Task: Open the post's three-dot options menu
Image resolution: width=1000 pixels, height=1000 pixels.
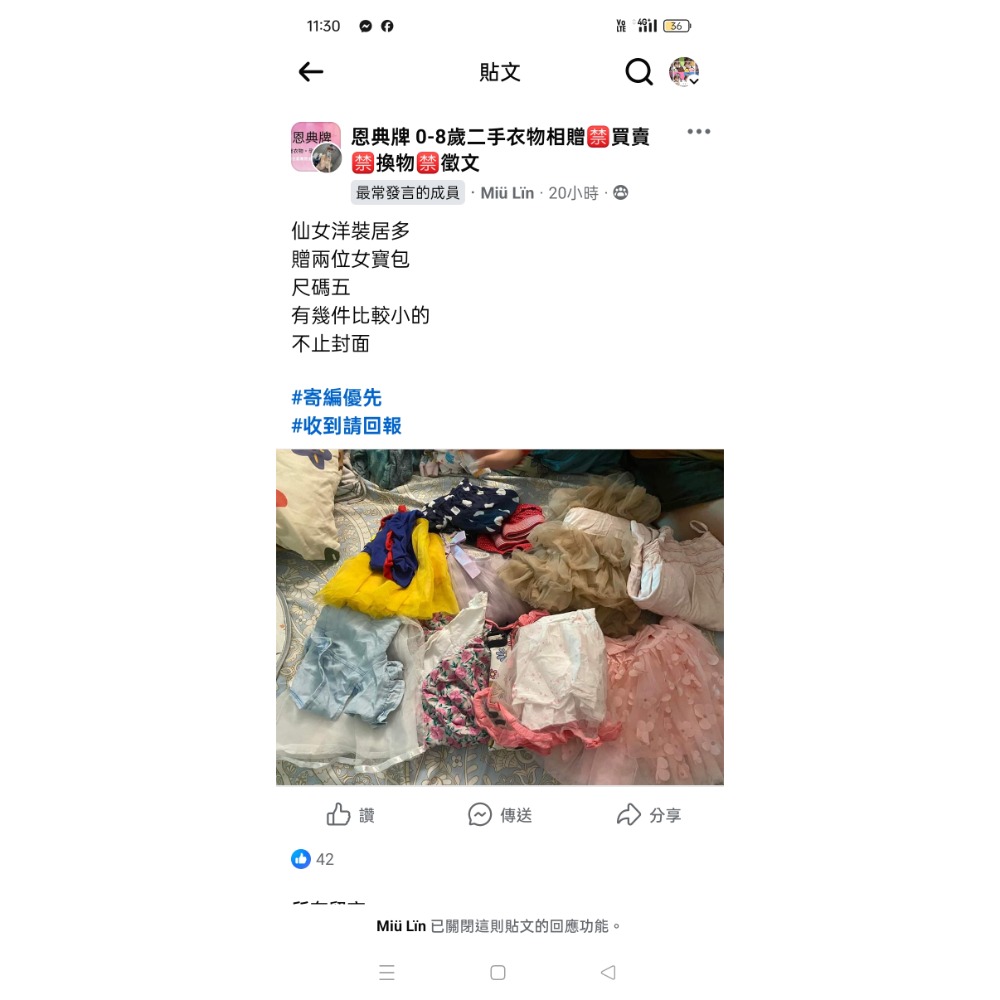Action: click(x=698, y=132)
